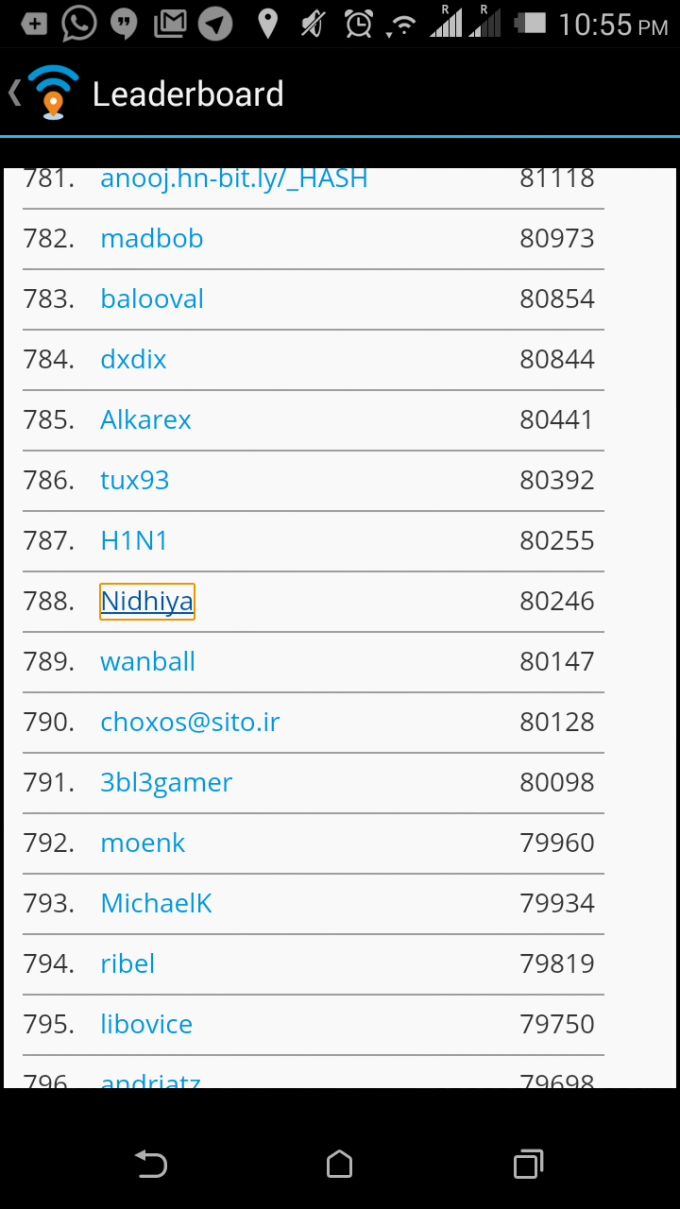View the ribel user link
The width and height of the screenshot is (680, 1209).
[x=128, y=964]
